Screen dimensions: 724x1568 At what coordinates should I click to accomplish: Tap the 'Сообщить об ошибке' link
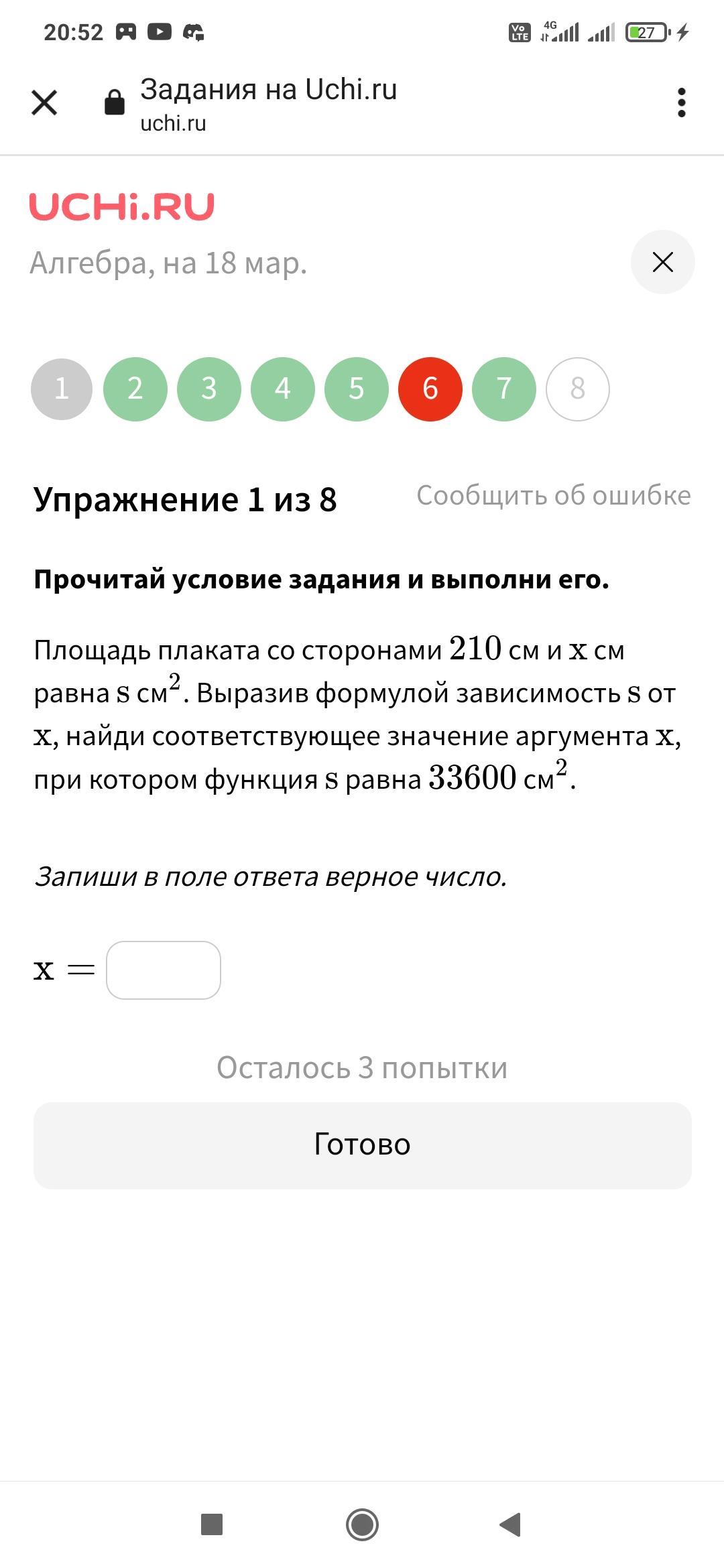click(x=554, y=496)
